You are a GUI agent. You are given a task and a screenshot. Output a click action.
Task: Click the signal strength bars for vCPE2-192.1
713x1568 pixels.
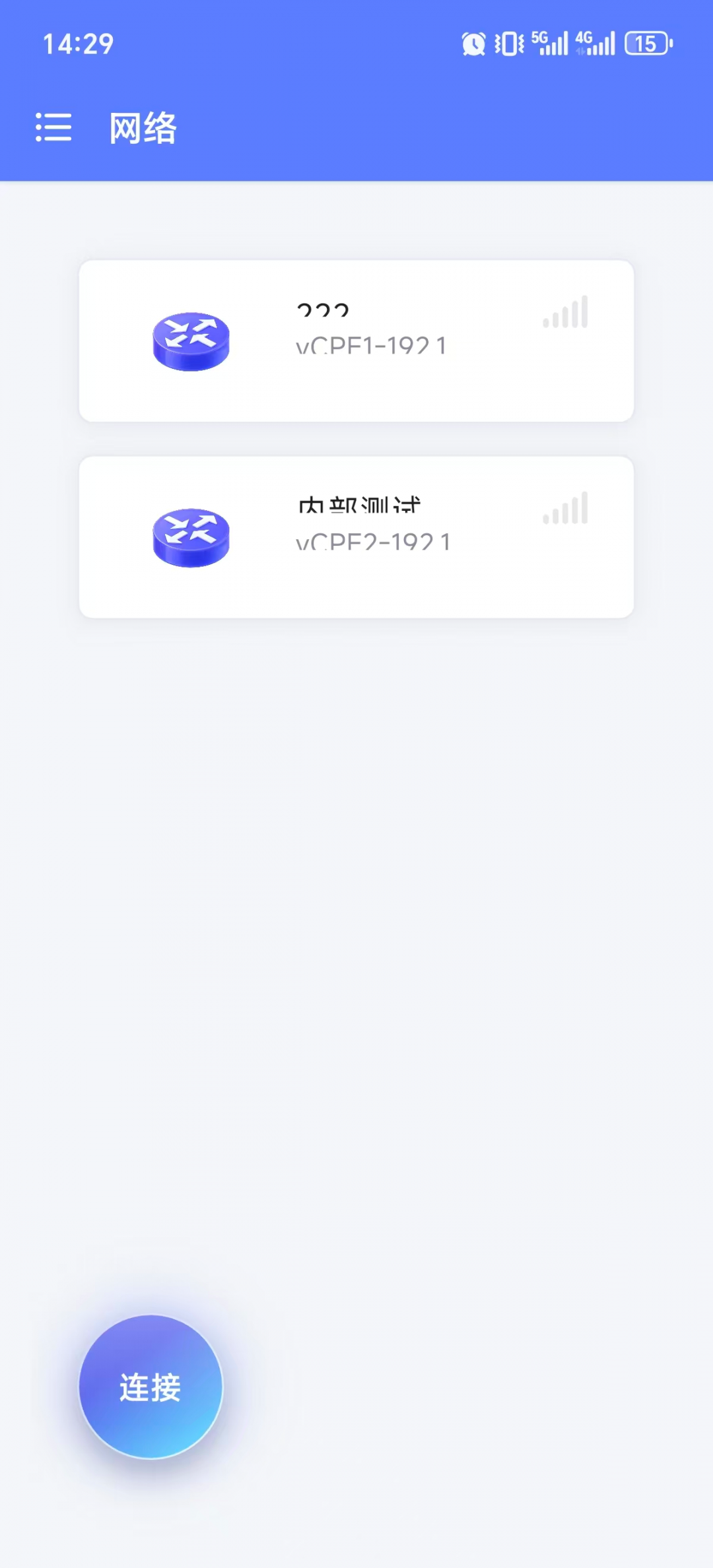(x=565, y=509)
